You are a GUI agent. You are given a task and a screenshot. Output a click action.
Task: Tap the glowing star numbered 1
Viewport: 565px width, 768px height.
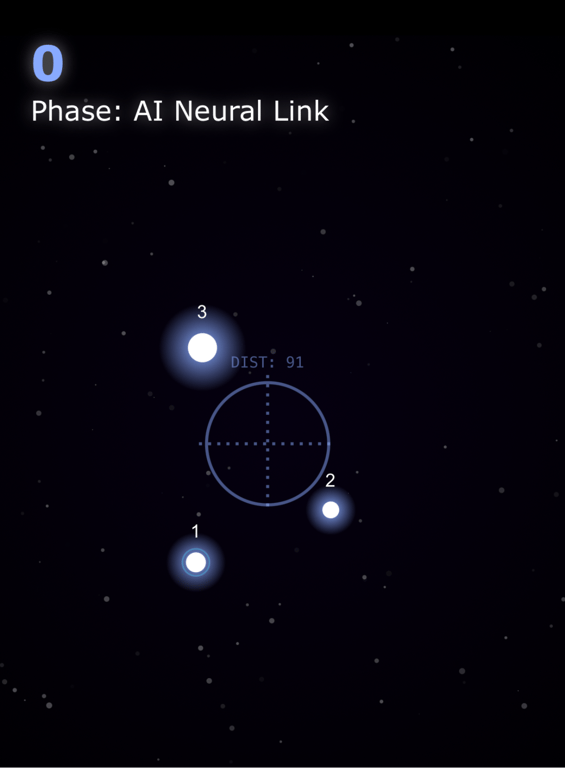tap(196, 562)
